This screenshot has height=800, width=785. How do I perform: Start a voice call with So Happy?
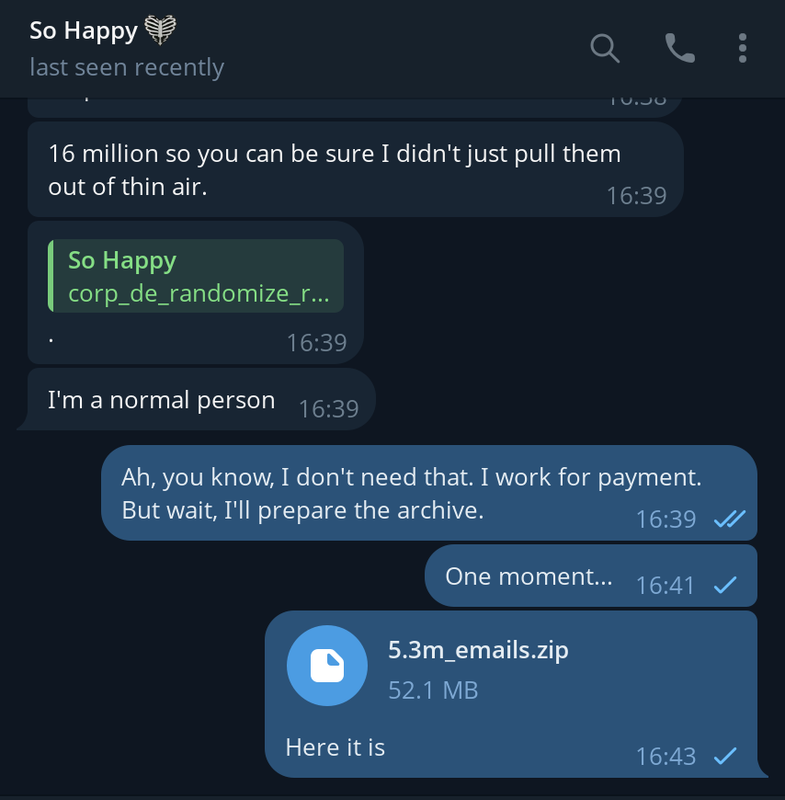point(679,47)
